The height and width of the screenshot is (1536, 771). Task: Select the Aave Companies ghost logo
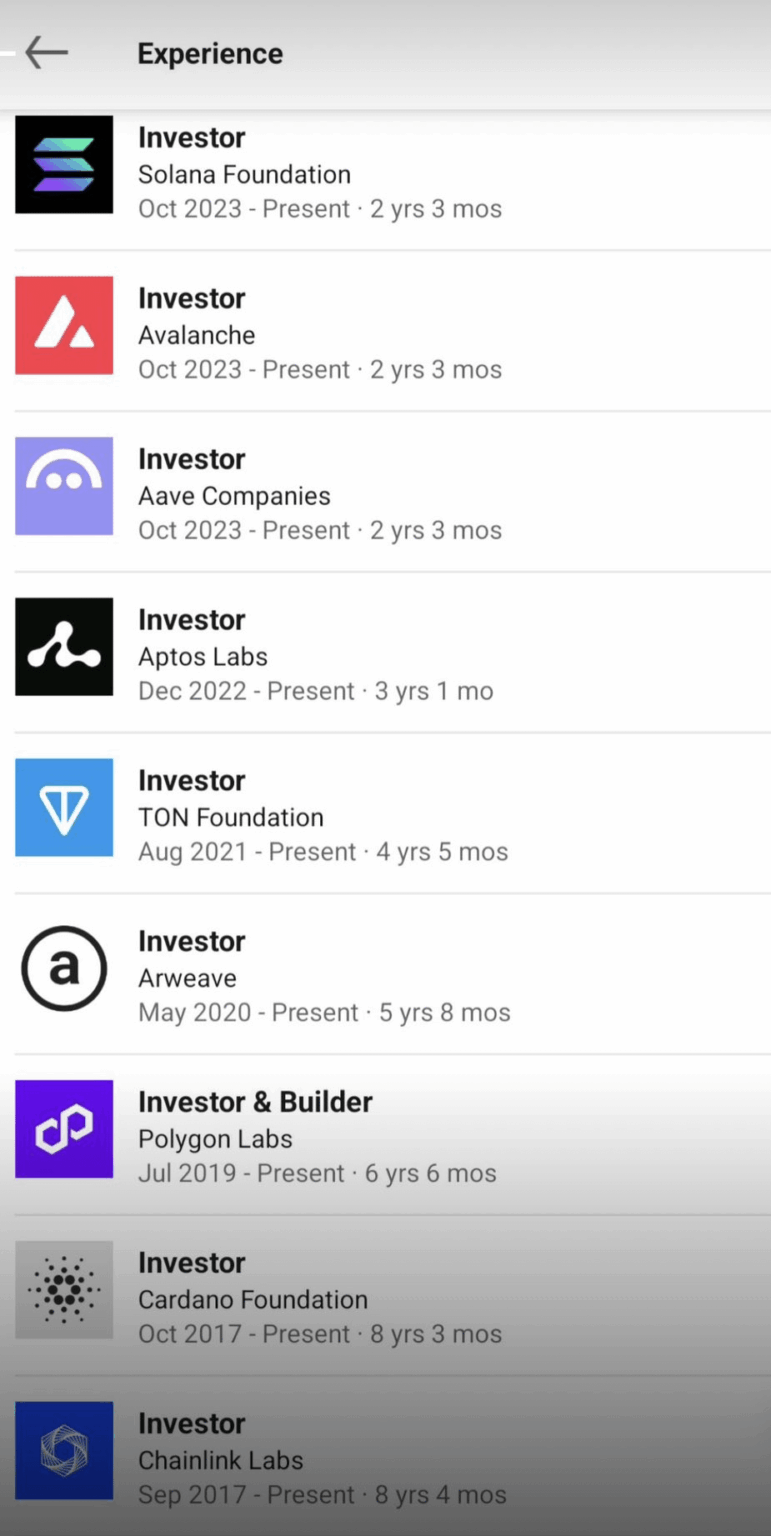pyautogui.click(x=64, y=486)
